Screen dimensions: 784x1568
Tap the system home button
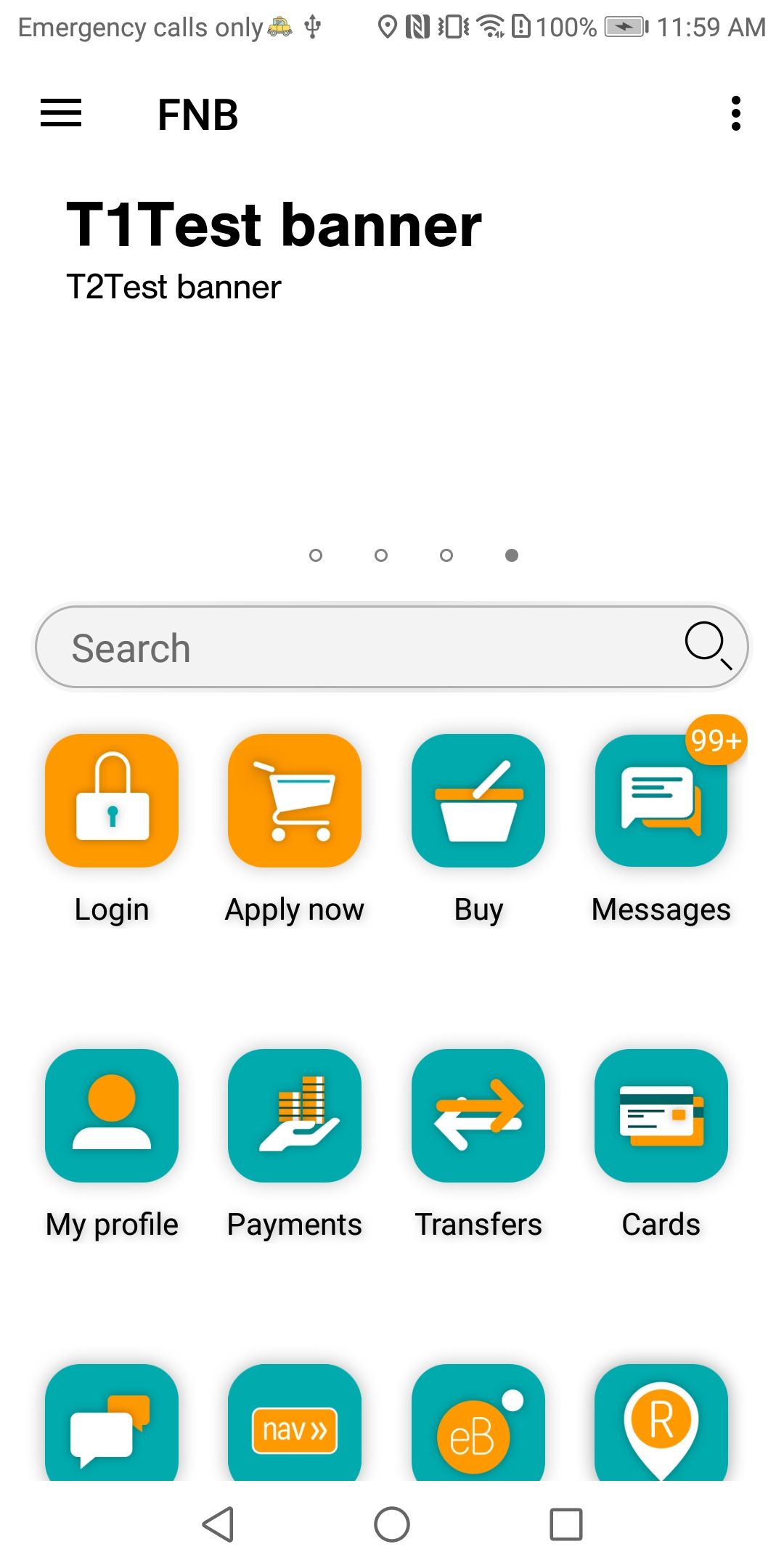(x=392, y=1524)
